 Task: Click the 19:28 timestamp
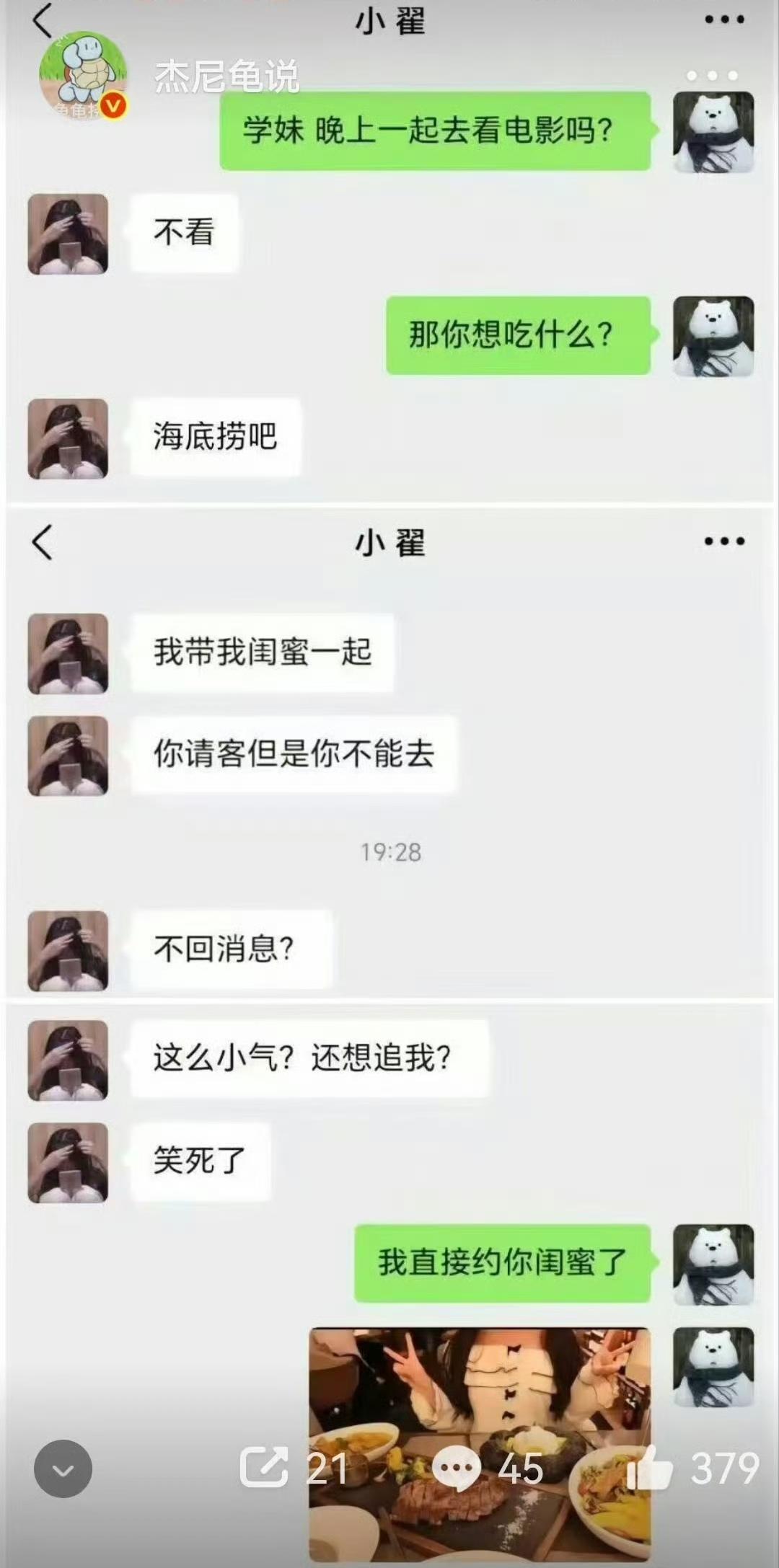389,852
